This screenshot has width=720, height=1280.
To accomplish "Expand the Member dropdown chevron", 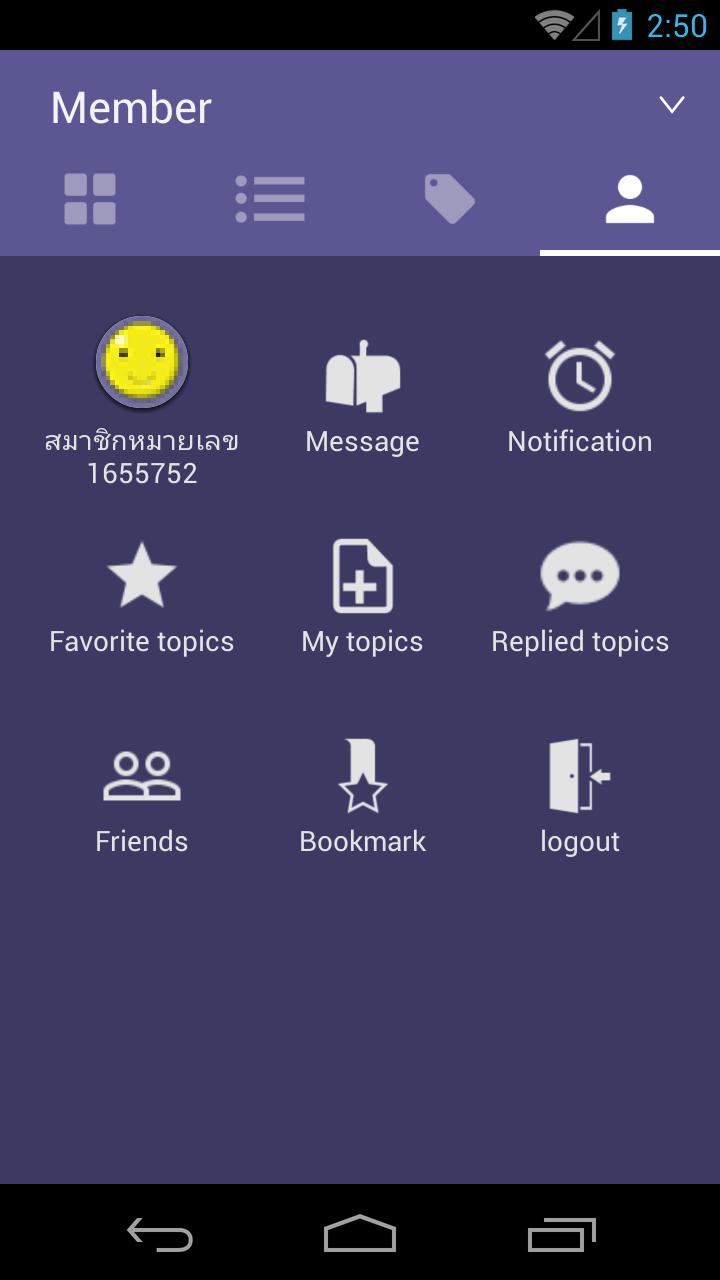I will click(671, 105).
